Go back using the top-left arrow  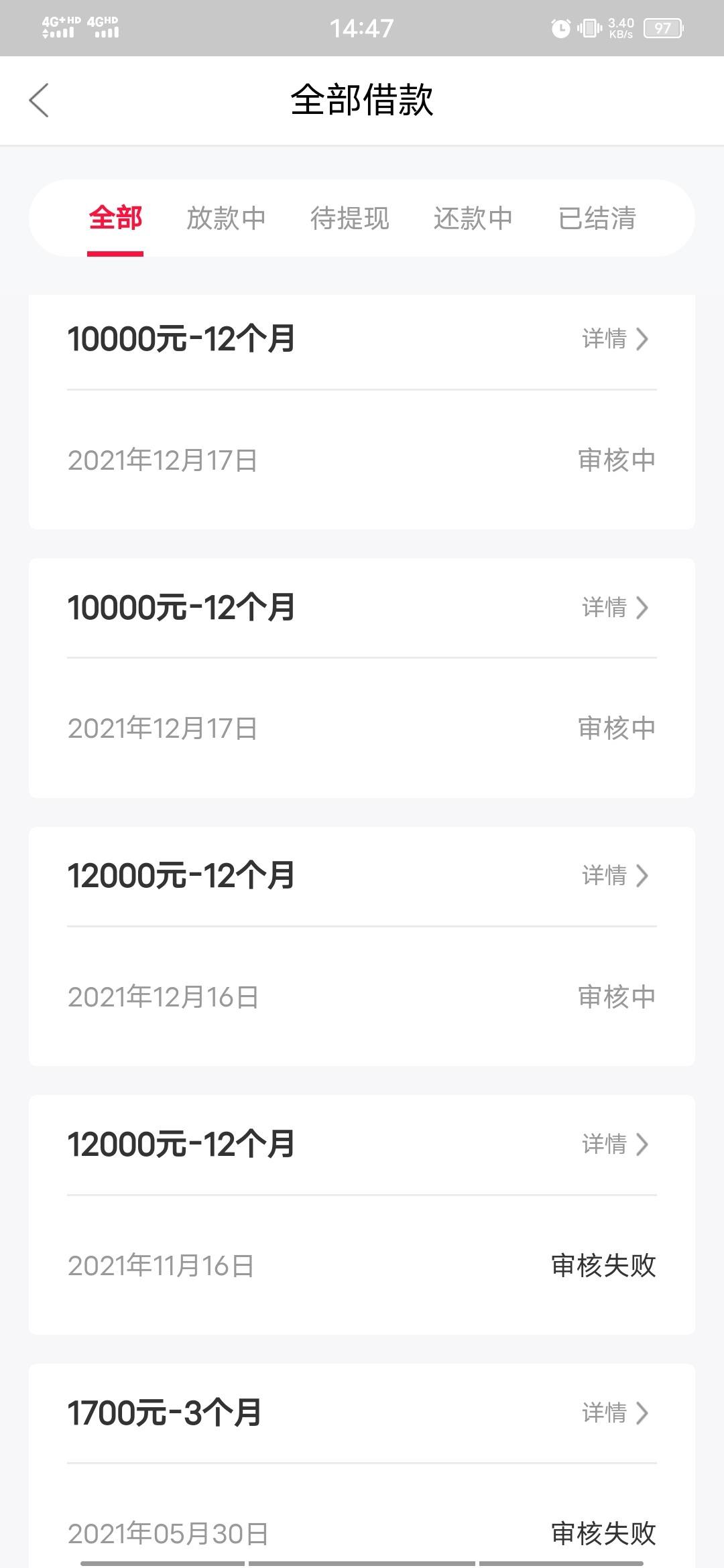[39, 101]
